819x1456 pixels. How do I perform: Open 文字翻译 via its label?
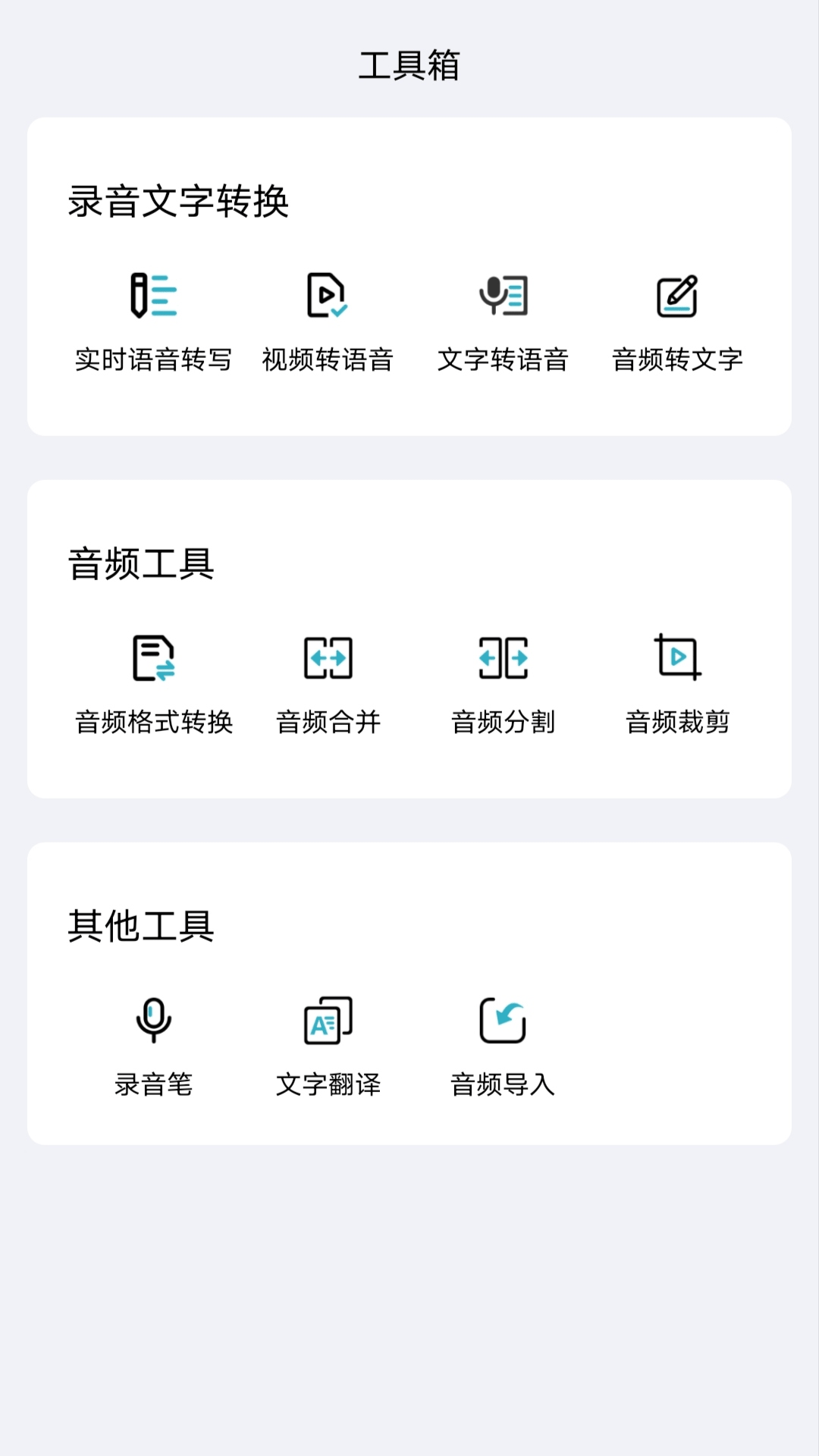click(328, 1084)
